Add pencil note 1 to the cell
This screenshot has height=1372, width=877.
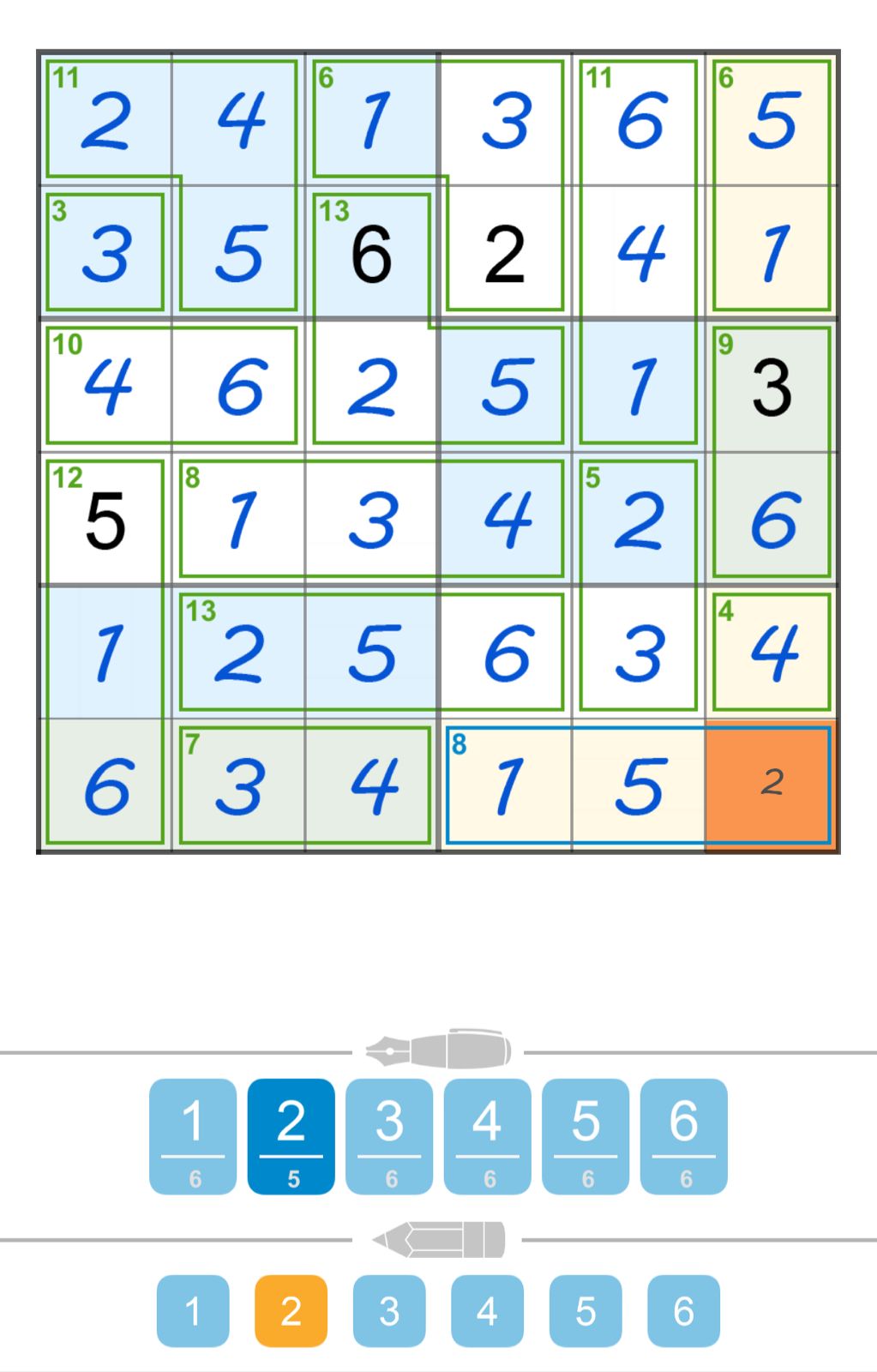(193, 1310)
